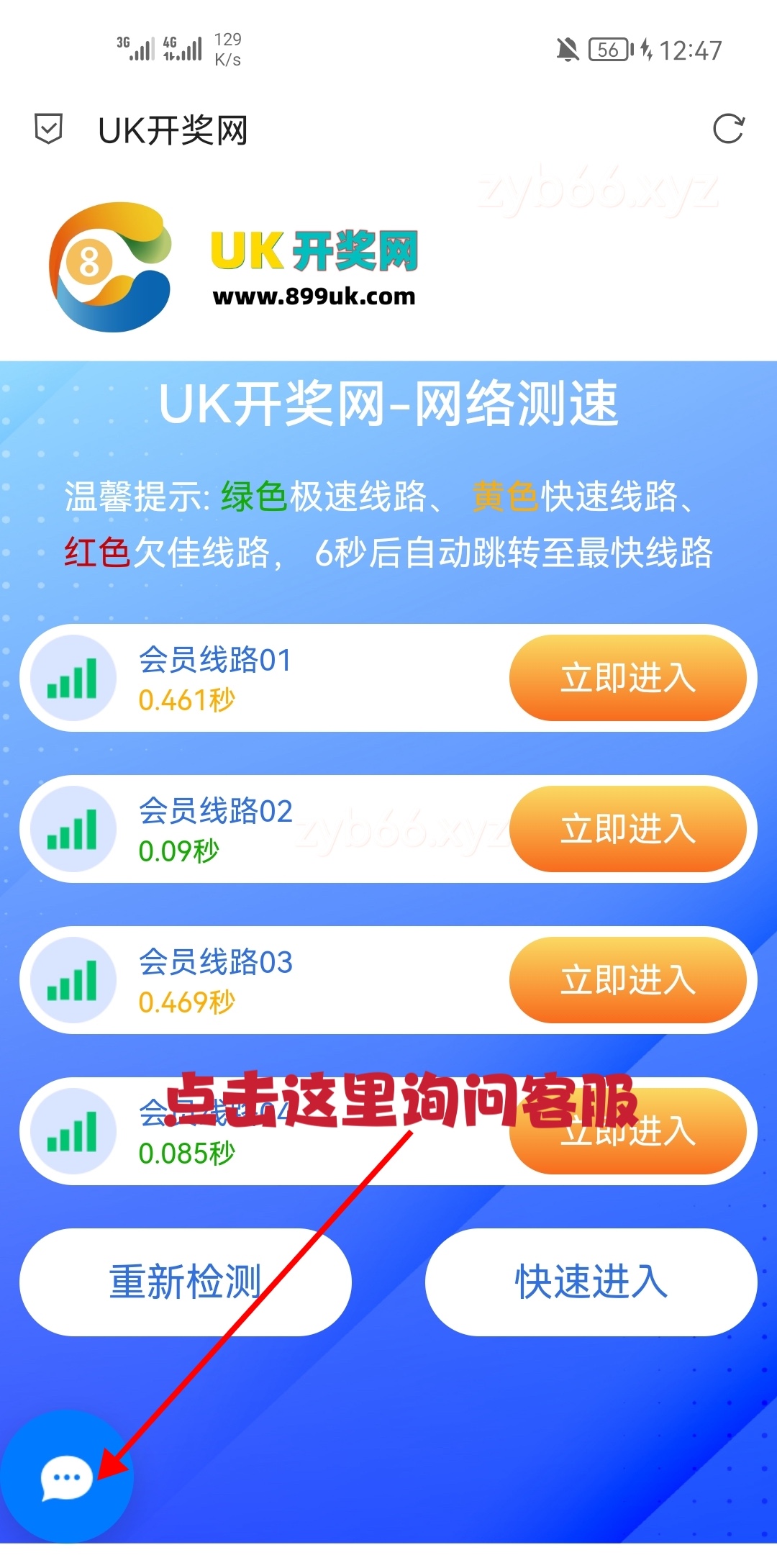The image size is (777, 1568).
Task: Enter 会员线路02 via 立即进入
Action: coord(627,829)
